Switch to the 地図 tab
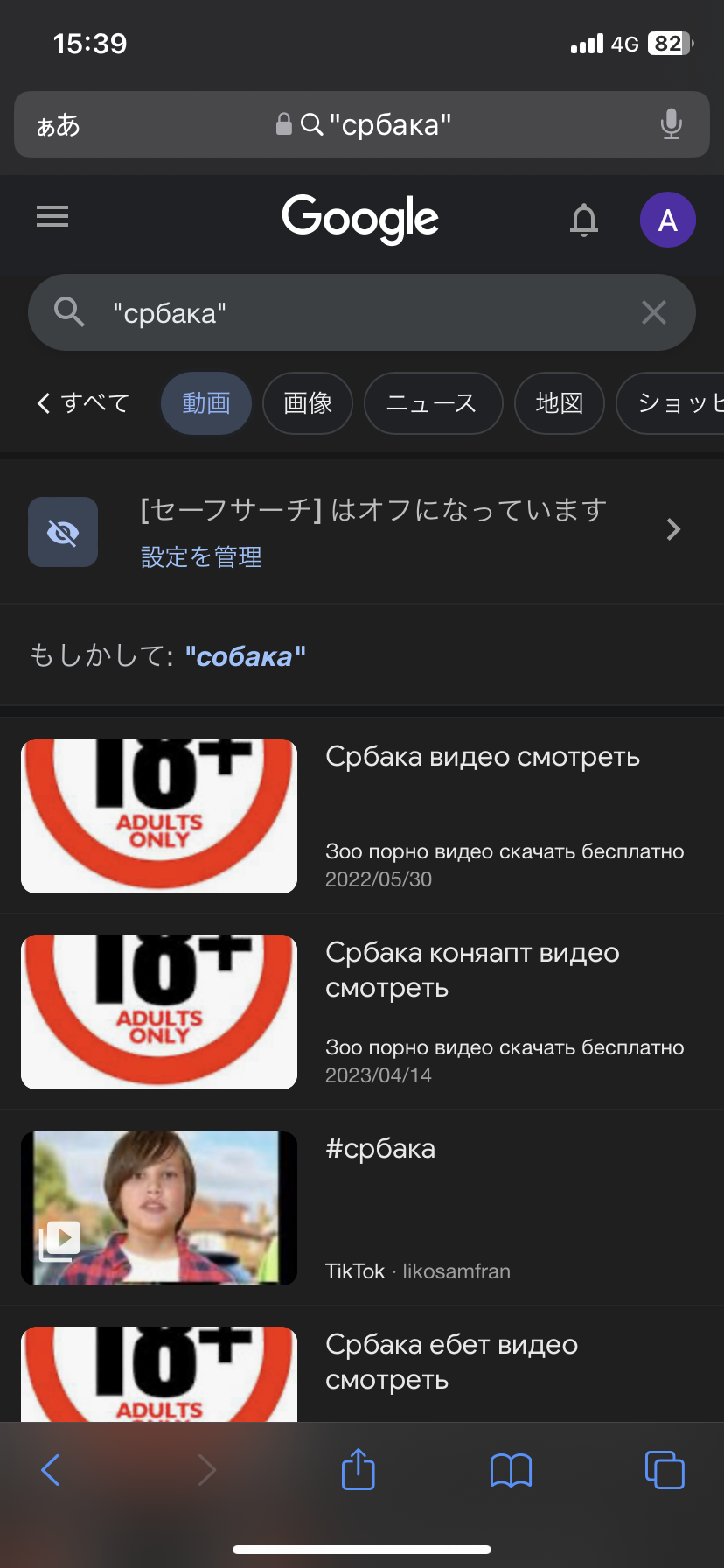Screen dimensions: 724x1568 (560, 403)
